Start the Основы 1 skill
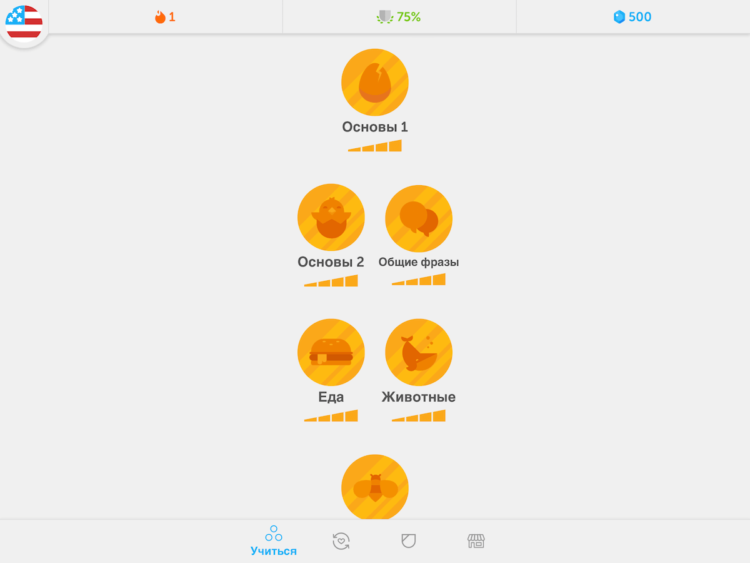750x563 pixels. [x=375, y=82]
